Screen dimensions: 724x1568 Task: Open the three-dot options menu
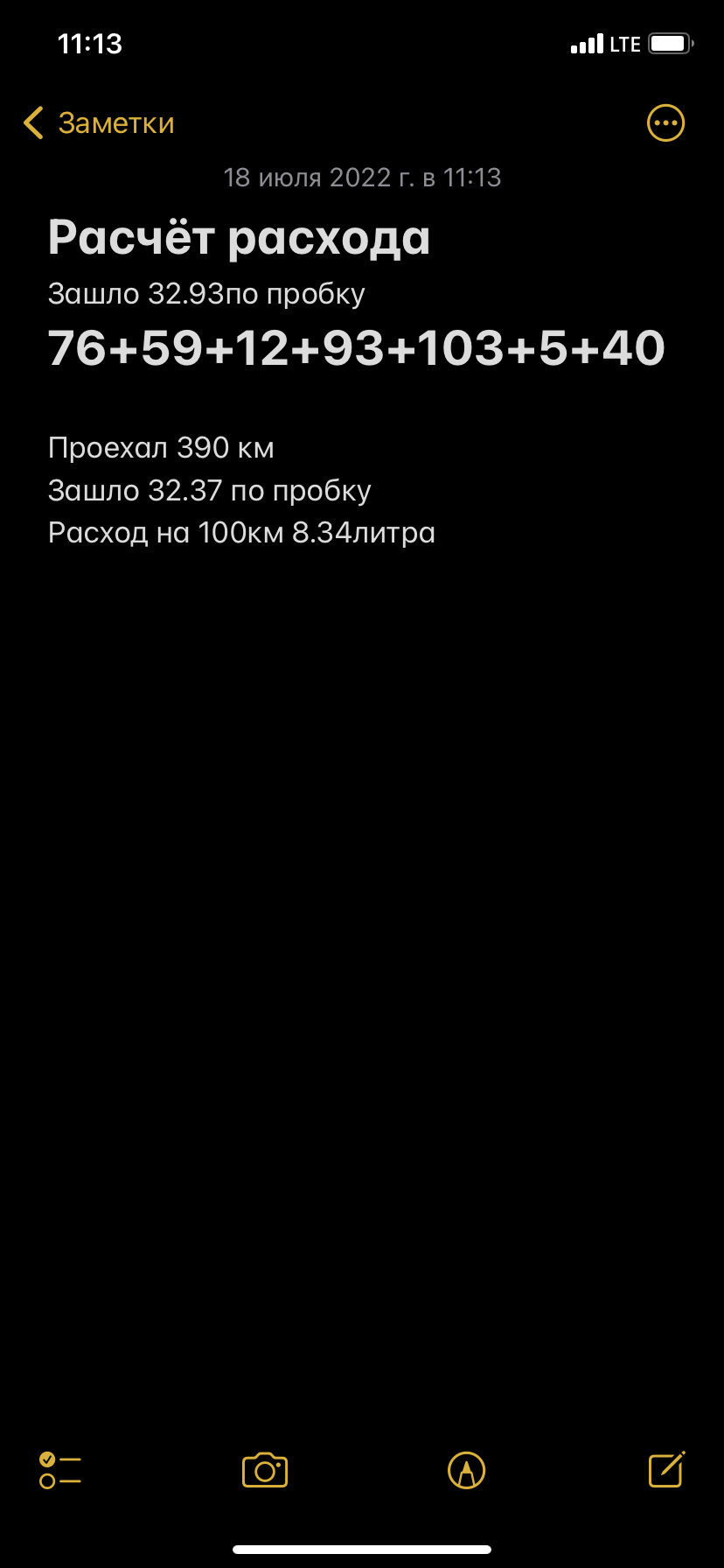pyautogui.click(x=665, y=123)
